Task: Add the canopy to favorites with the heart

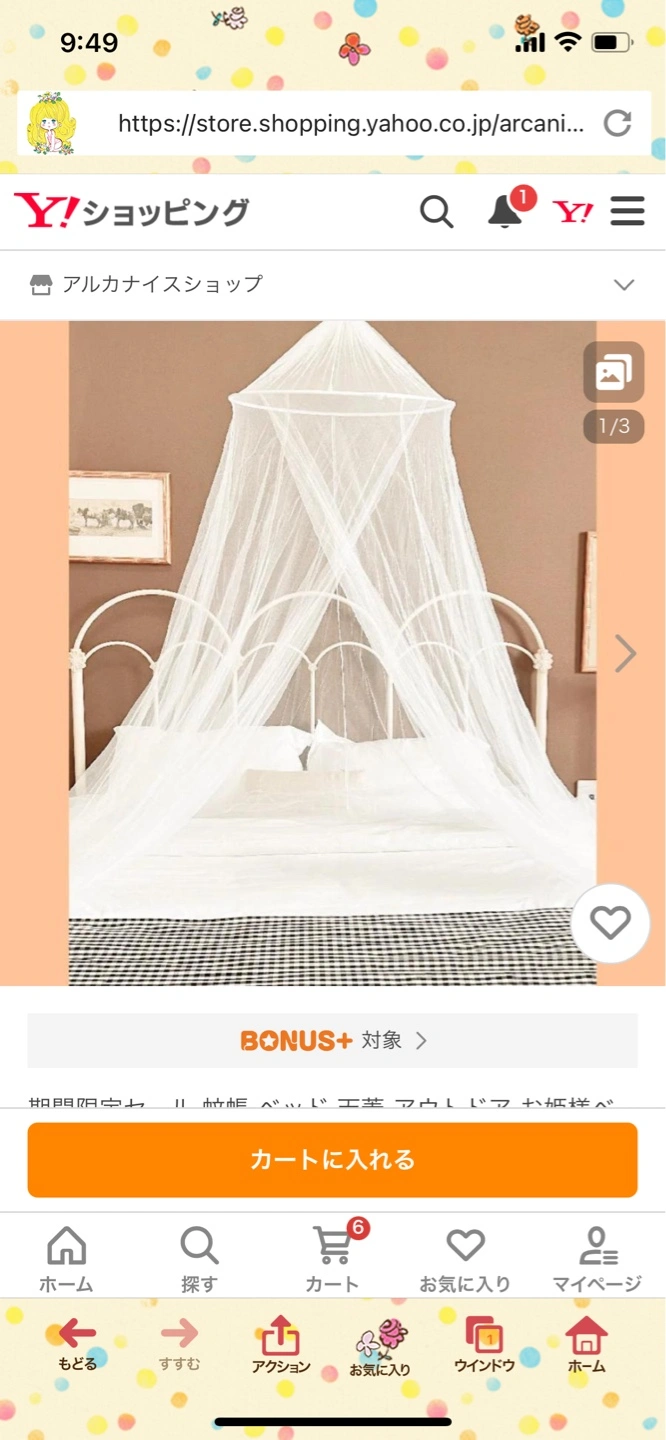Action: pyautogui.click(x=610, y=923)
